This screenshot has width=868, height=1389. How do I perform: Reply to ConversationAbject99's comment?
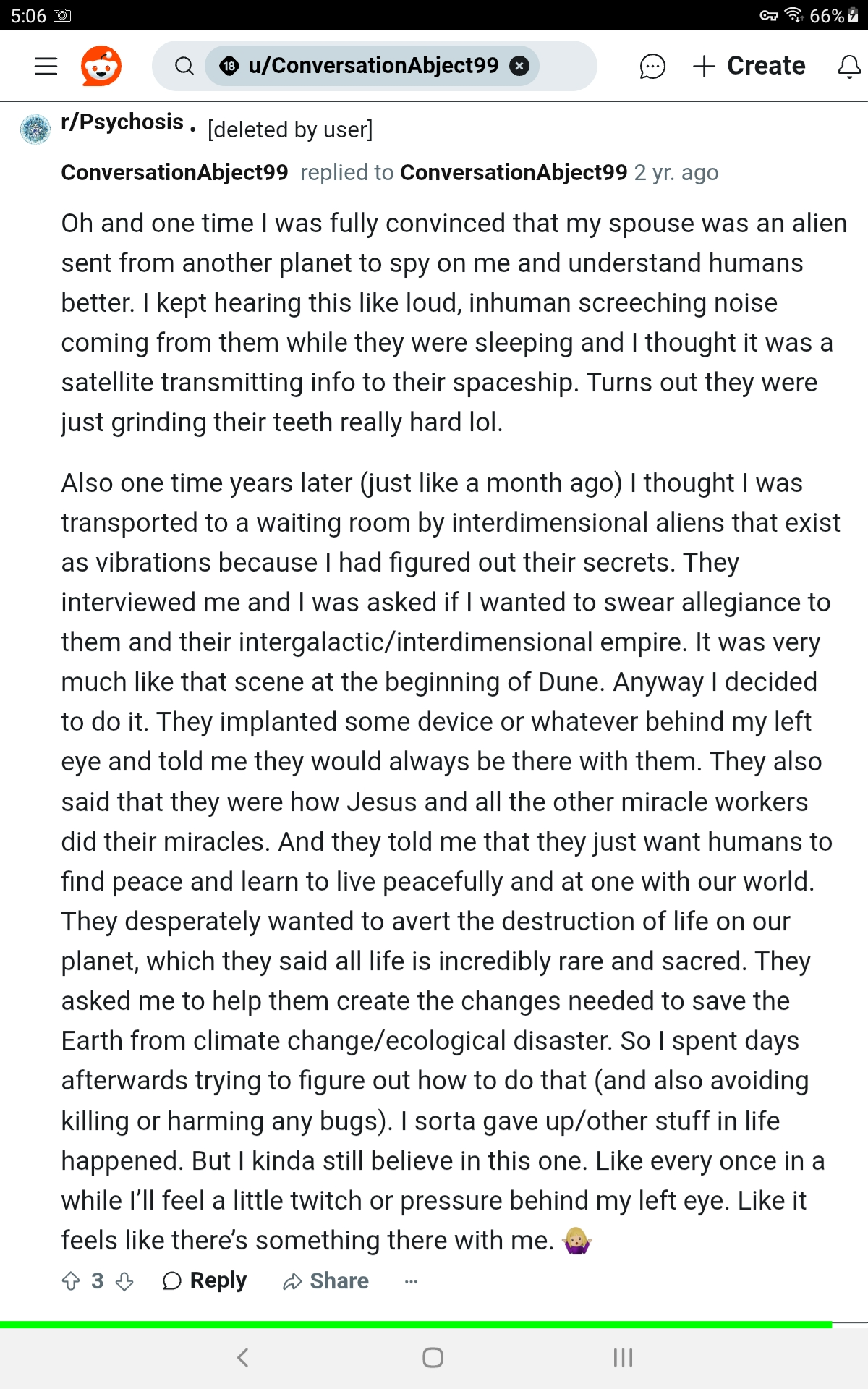[x=205, y=1281]
